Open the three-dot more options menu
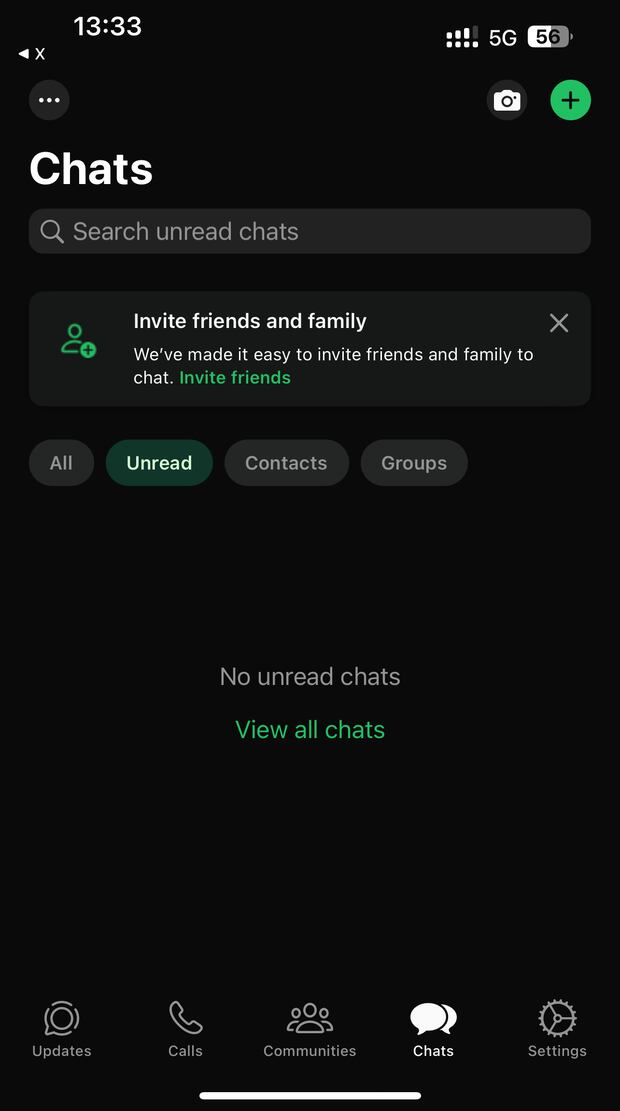This screenshot has height=1111, width=620. 49,100
